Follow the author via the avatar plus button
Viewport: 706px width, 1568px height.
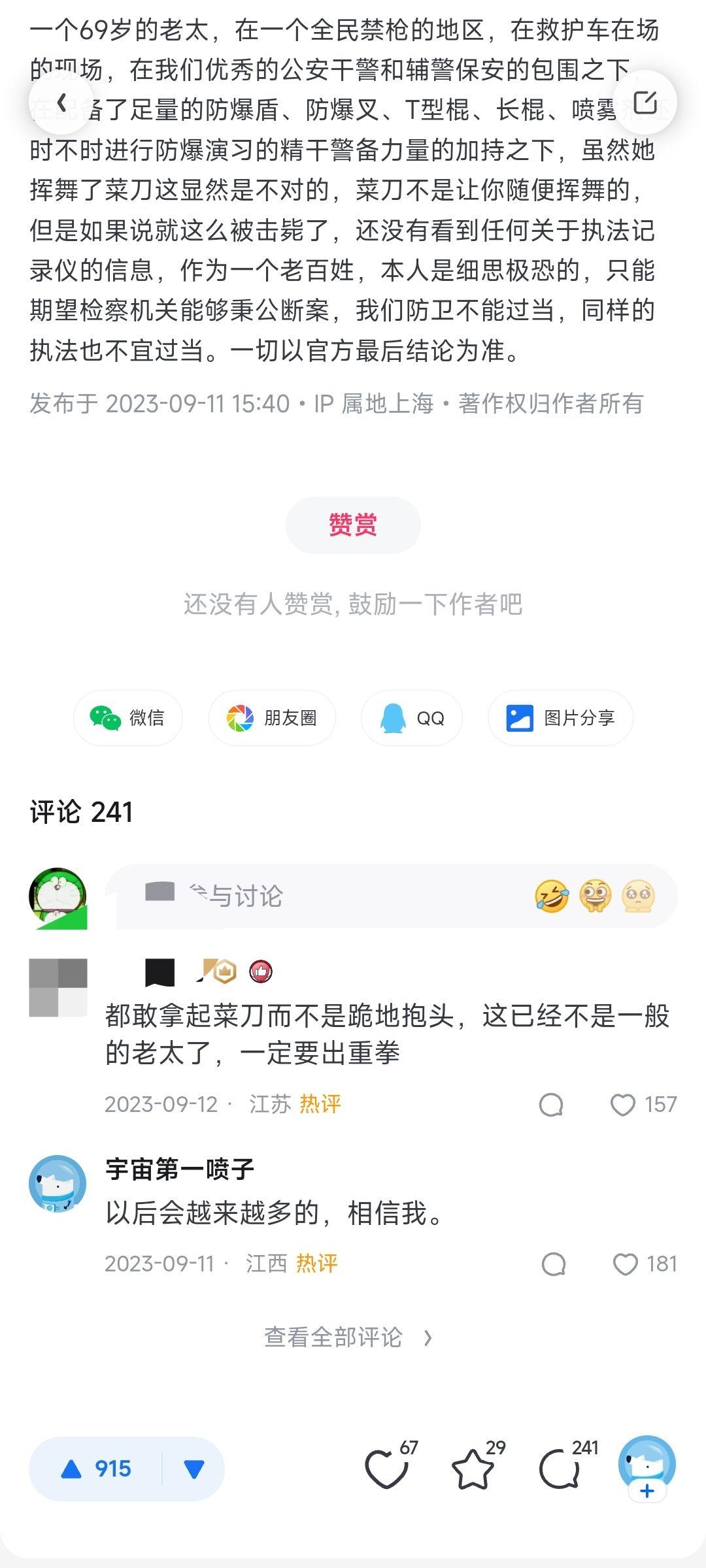tap(647, 1491)
